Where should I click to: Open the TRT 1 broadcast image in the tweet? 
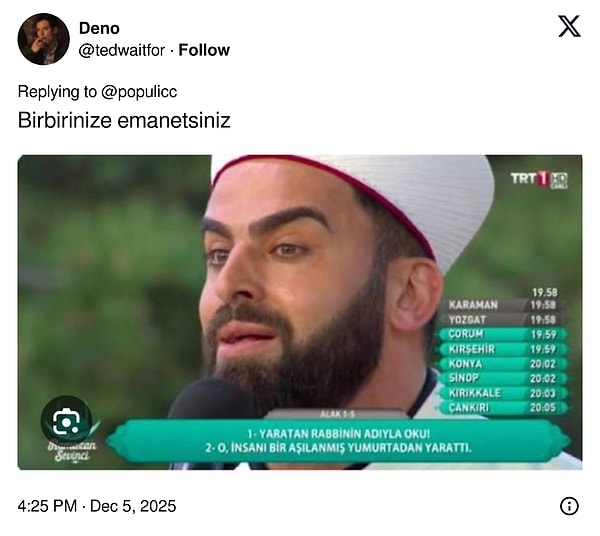pos(300,311)
